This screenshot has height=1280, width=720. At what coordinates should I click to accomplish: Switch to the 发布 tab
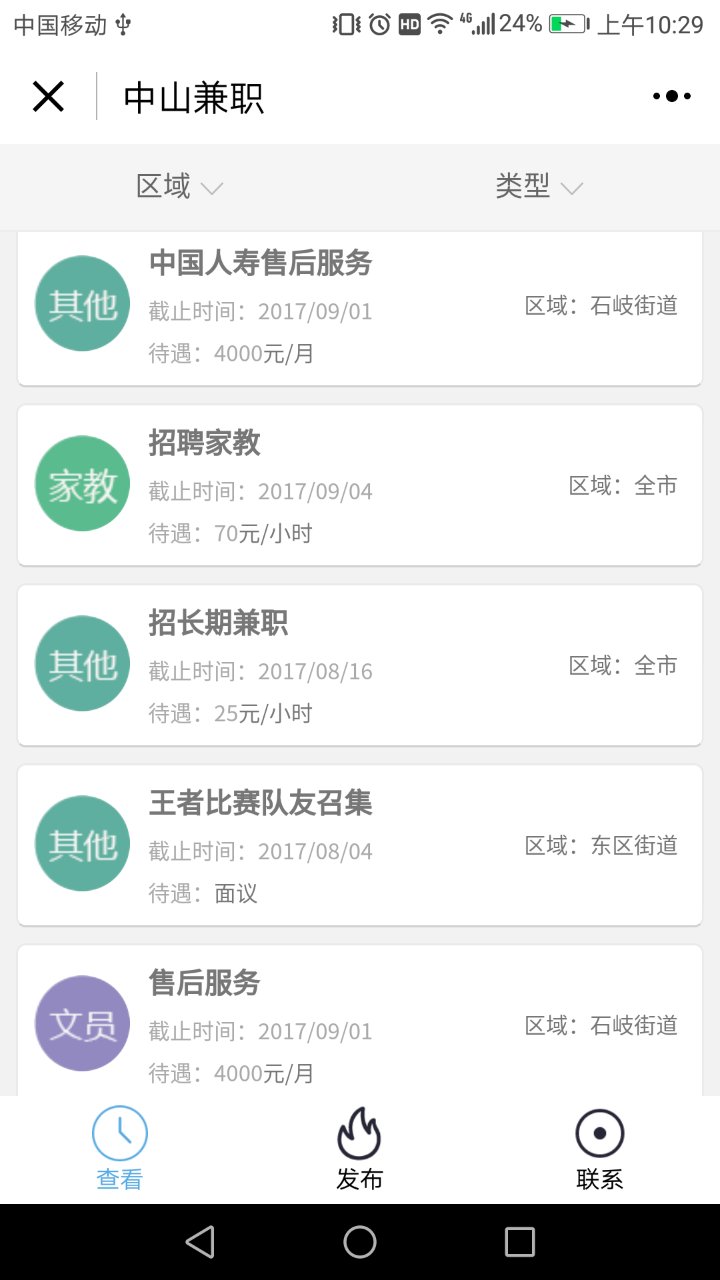pyautogui.click(x=360, y=1150)
